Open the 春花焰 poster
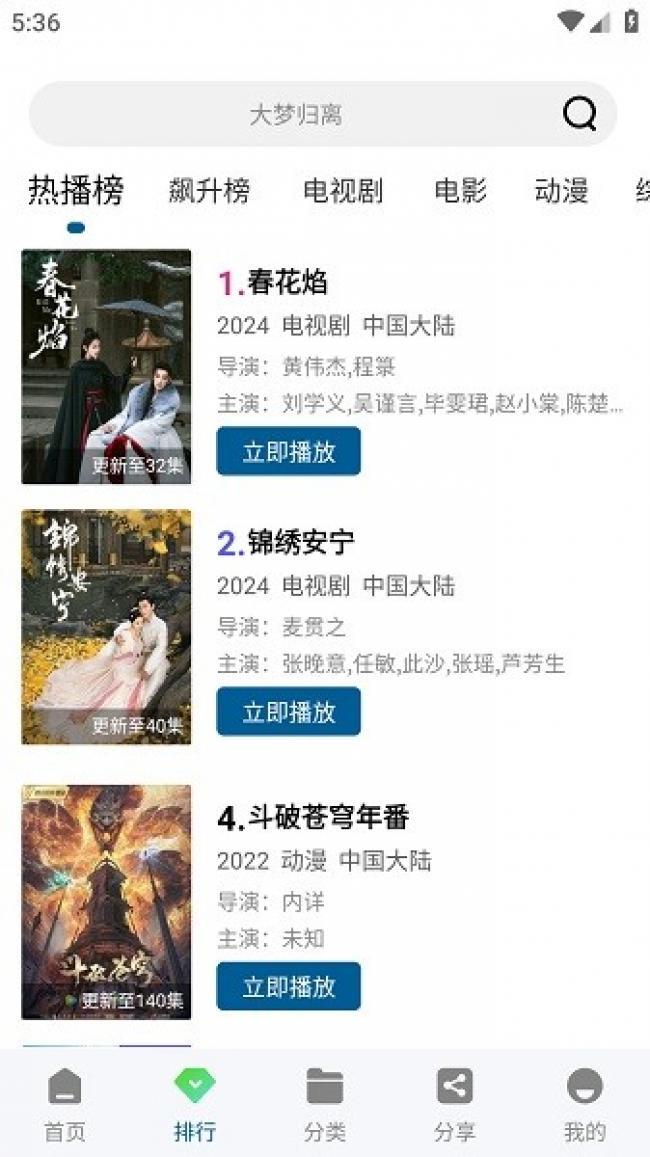The width and height of the screenshot is (650, 1157). point(106,367)
